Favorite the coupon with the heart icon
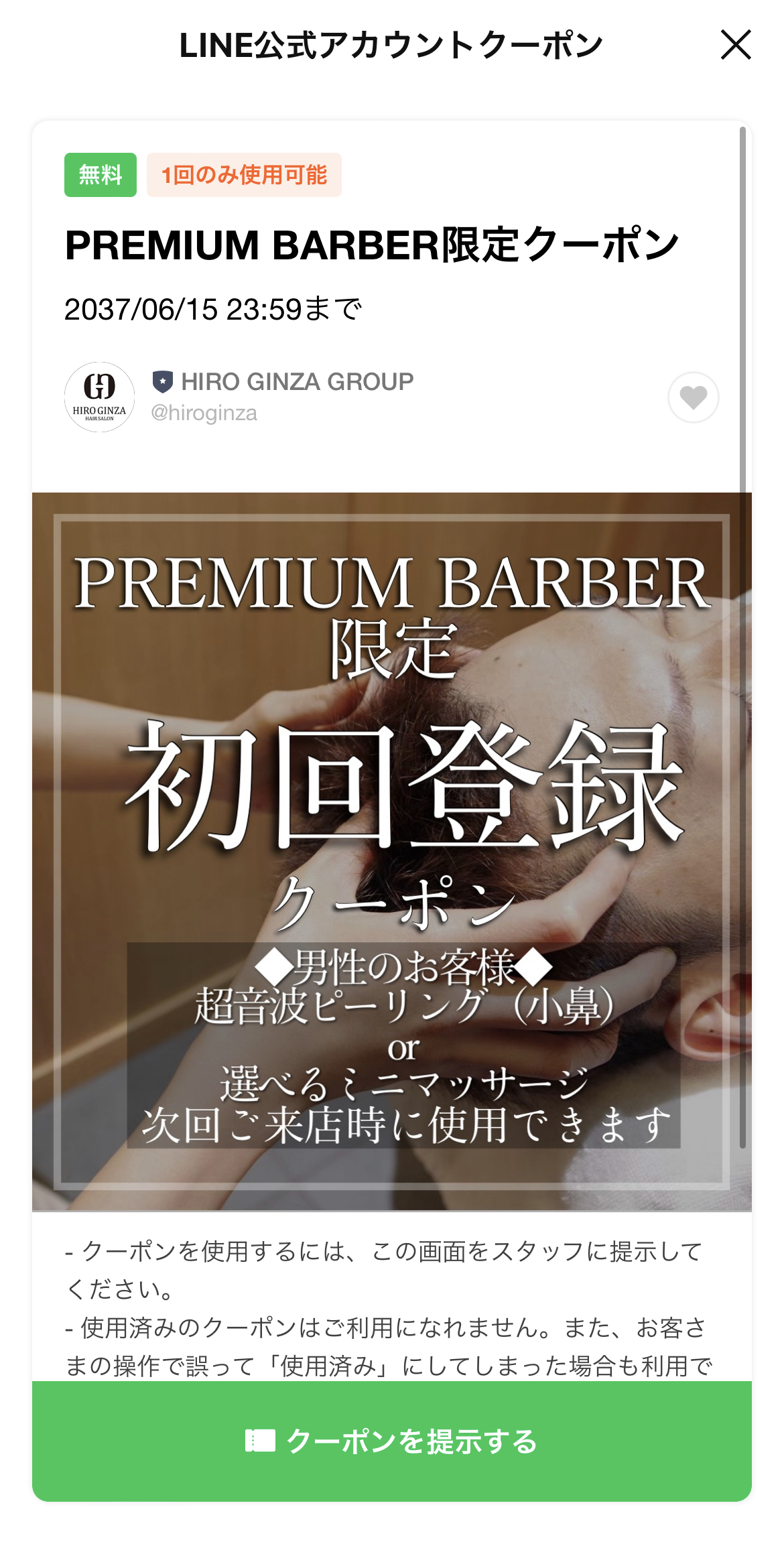This screenshot has width=784, height=1550. click(693, 397)
